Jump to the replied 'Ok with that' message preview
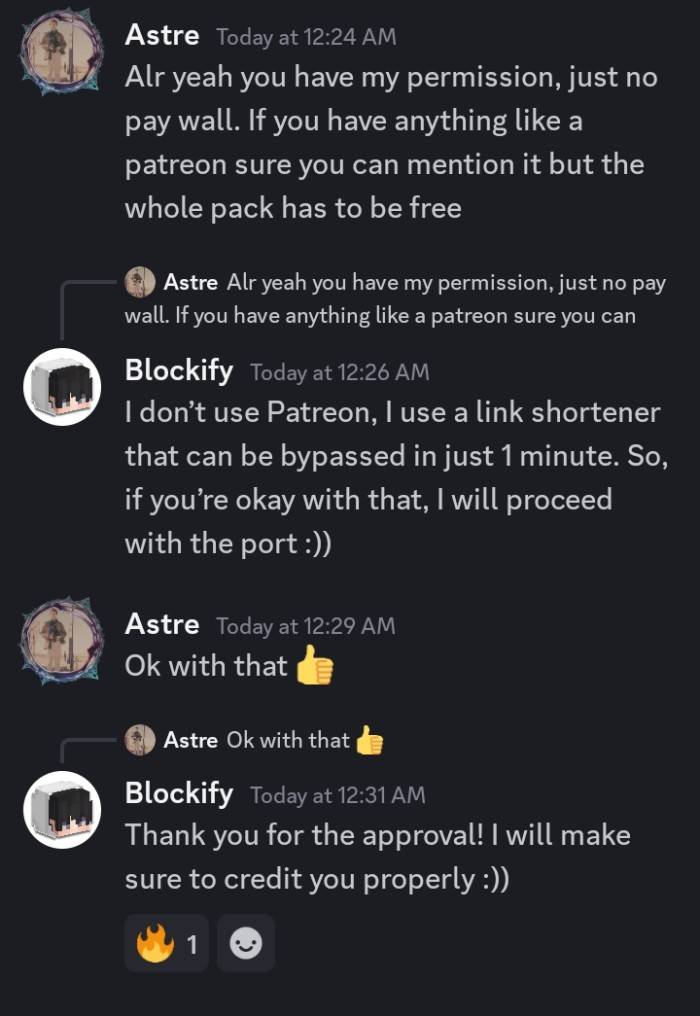The height and width of the screenshot is (1016, 700). 287,740
